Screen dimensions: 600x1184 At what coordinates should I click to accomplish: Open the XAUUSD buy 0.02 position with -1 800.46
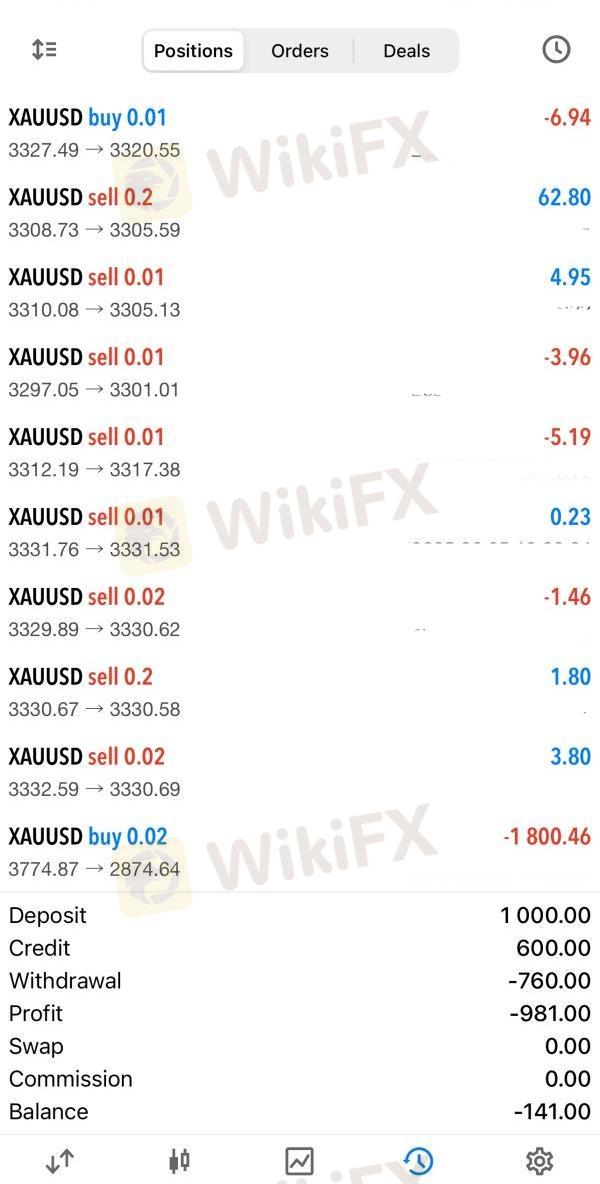(300, 853)
